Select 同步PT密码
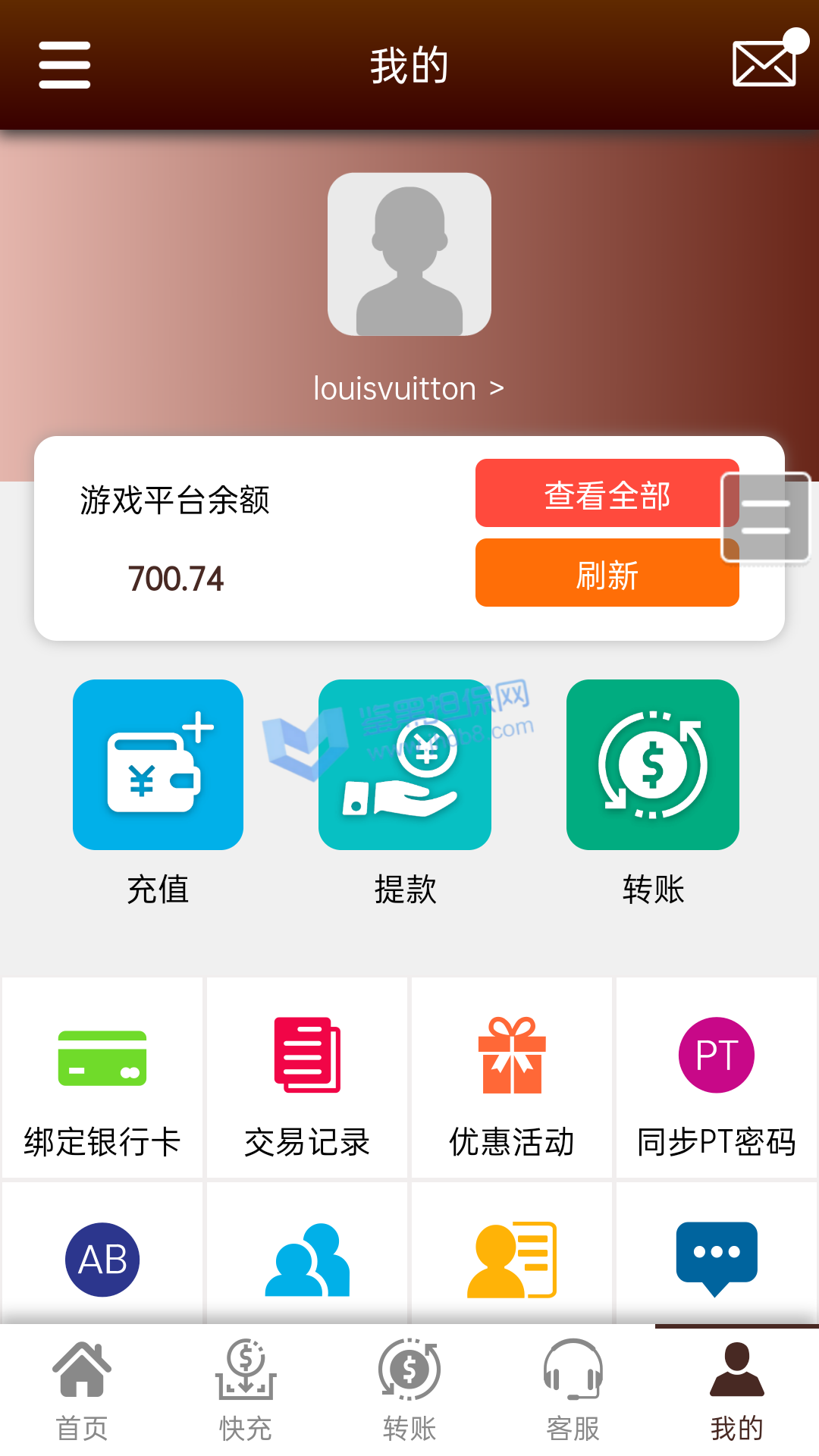The height and width of the screenshot is (1456, 819). [717, 1078]
